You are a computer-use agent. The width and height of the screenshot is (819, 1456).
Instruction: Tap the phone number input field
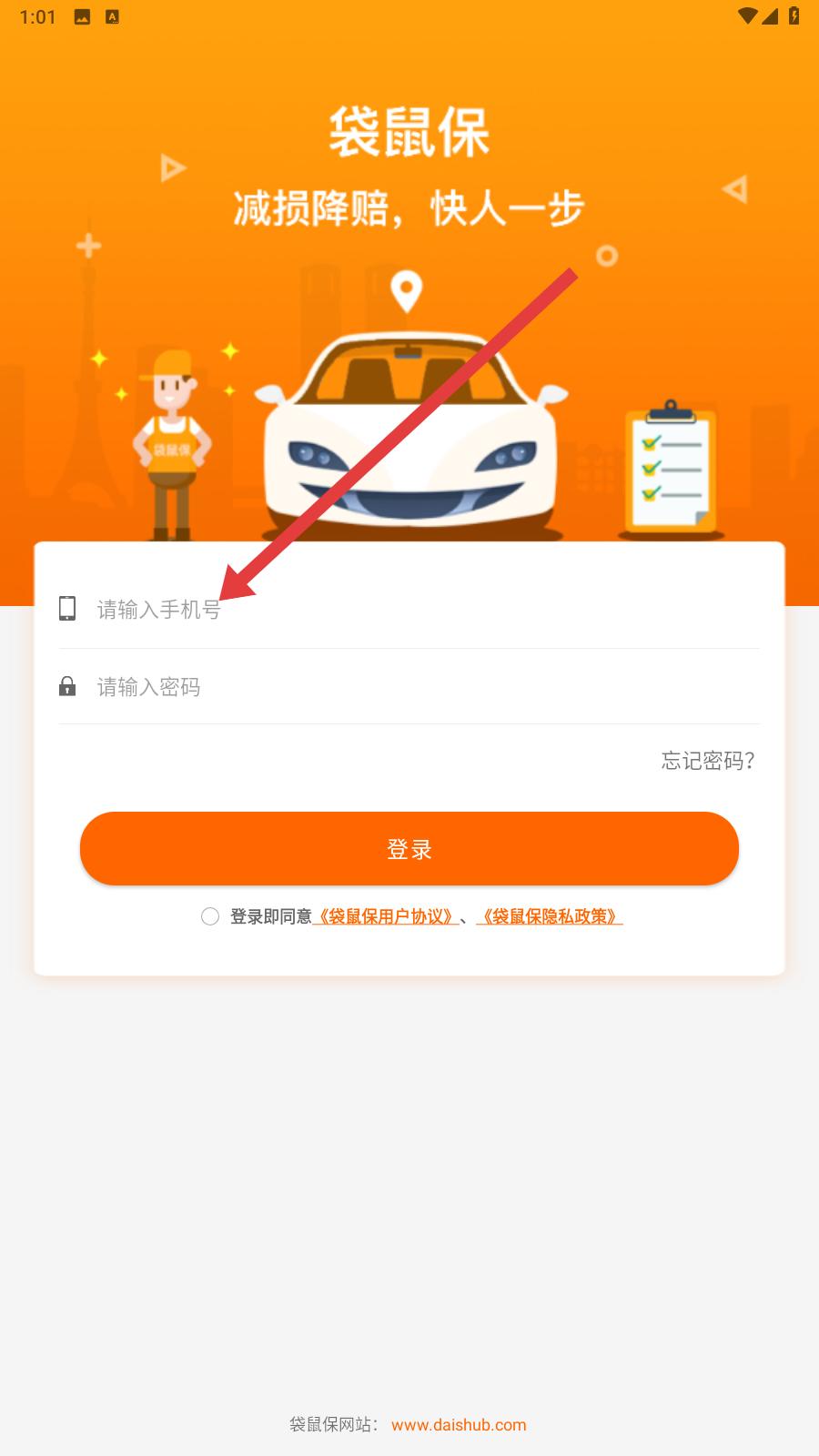[409, 609]
